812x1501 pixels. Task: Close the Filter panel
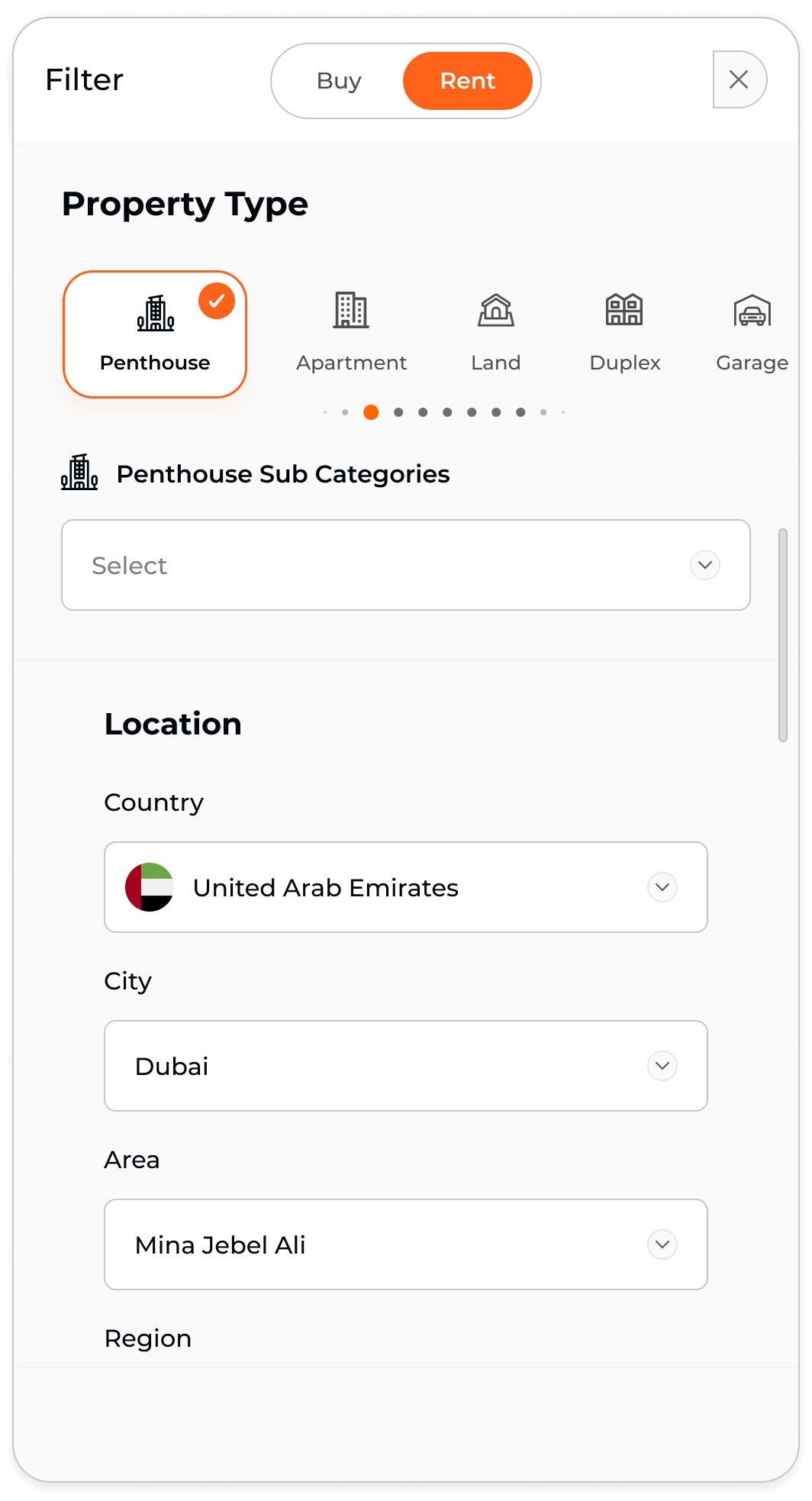click(739, 79)
